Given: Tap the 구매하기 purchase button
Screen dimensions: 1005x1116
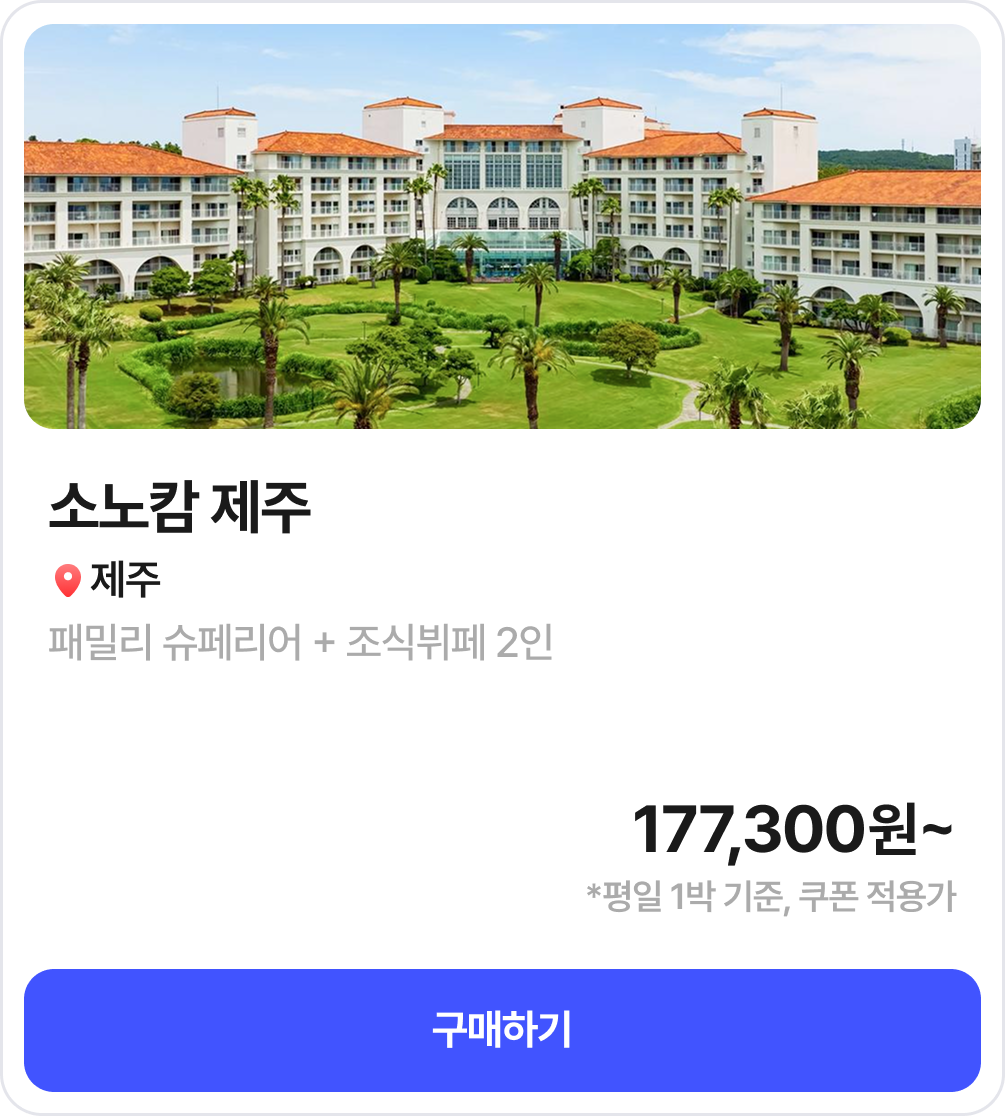Looking at the screenshot, I should [x=502, y=1030].
